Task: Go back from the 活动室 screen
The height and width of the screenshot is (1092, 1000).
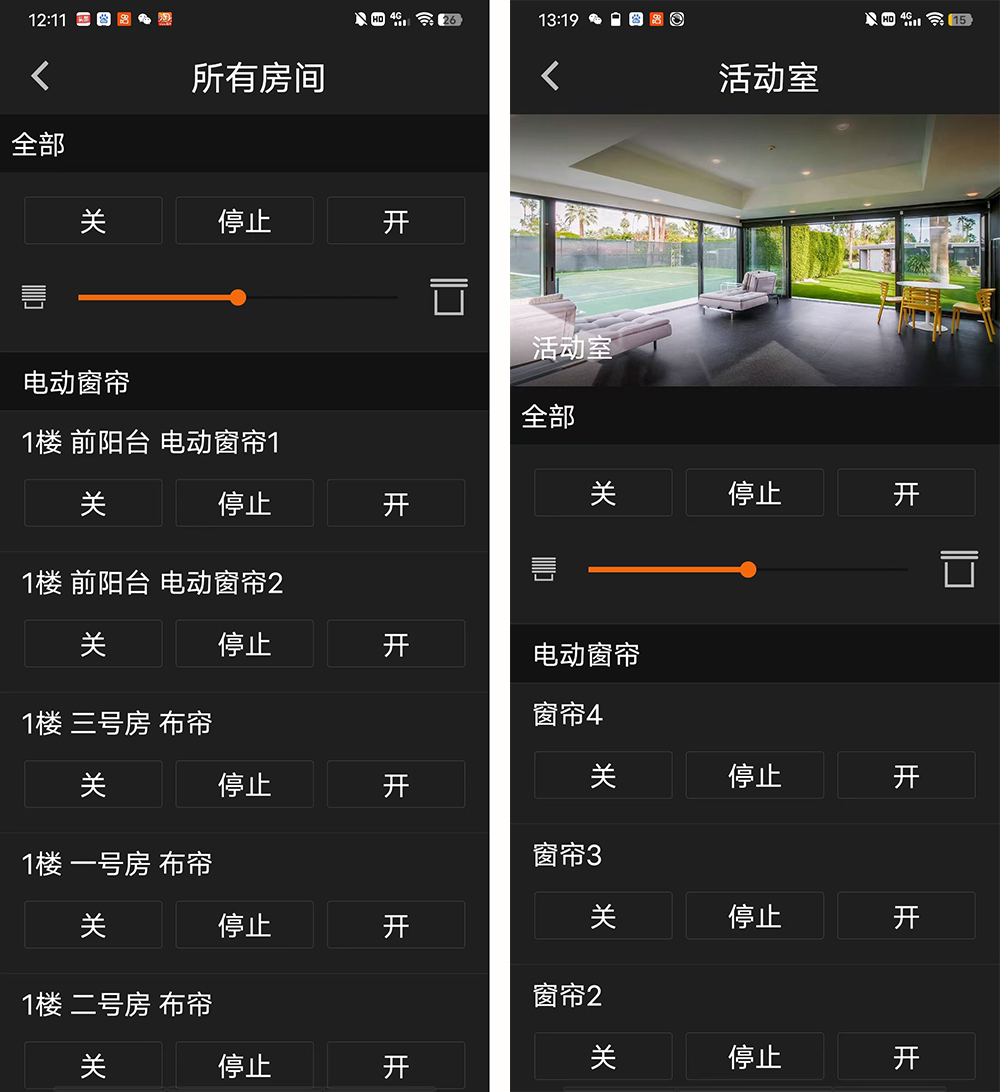Action: (x=550, y=76)
